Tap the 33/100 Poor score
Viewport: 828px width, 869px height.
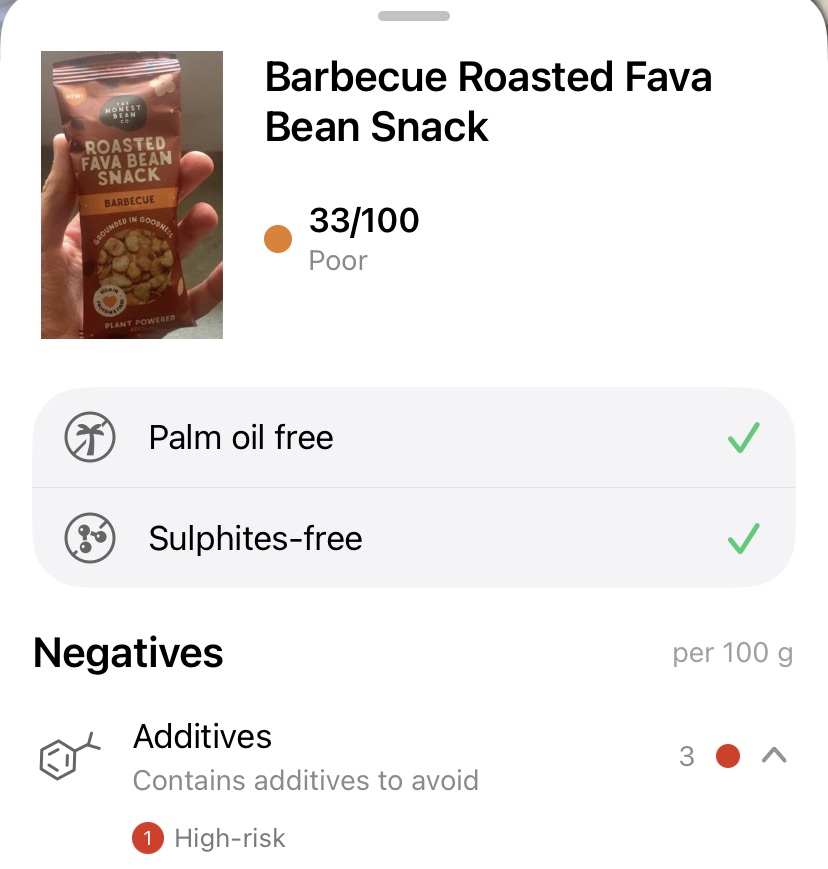pyautogui.click(x=342, y=239)
